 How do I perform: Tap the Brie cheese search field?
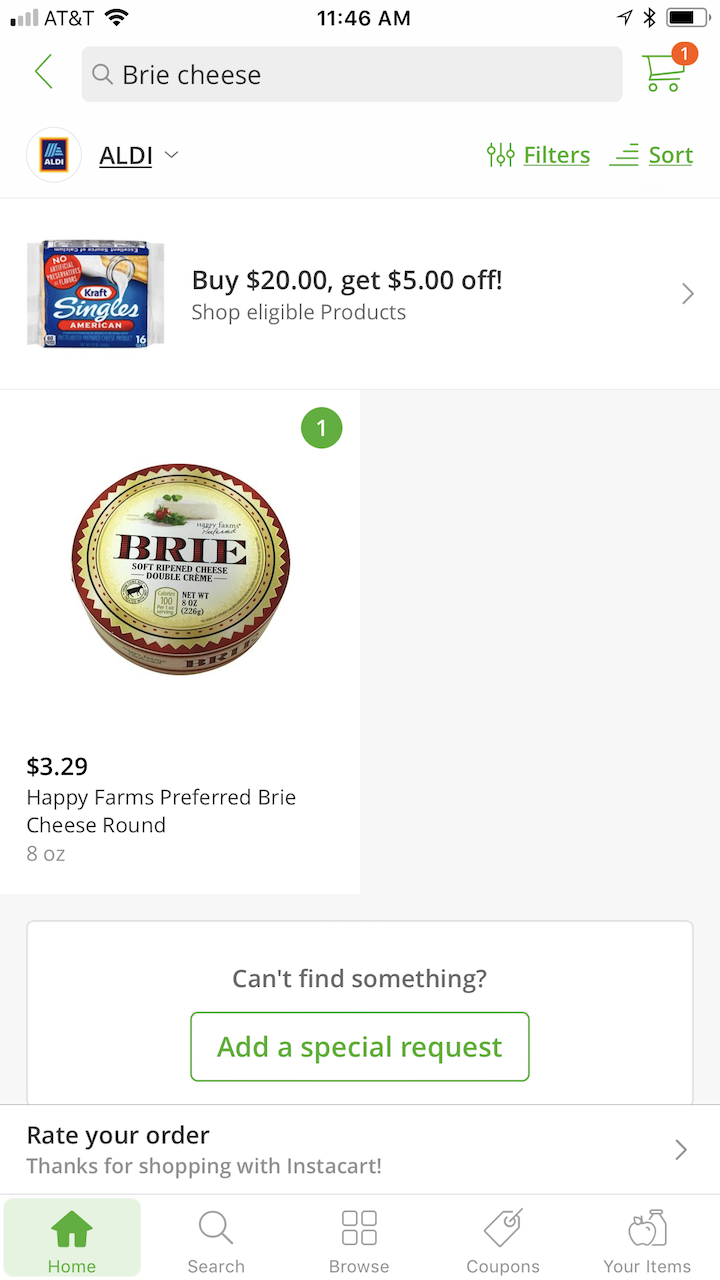(351, 74)
